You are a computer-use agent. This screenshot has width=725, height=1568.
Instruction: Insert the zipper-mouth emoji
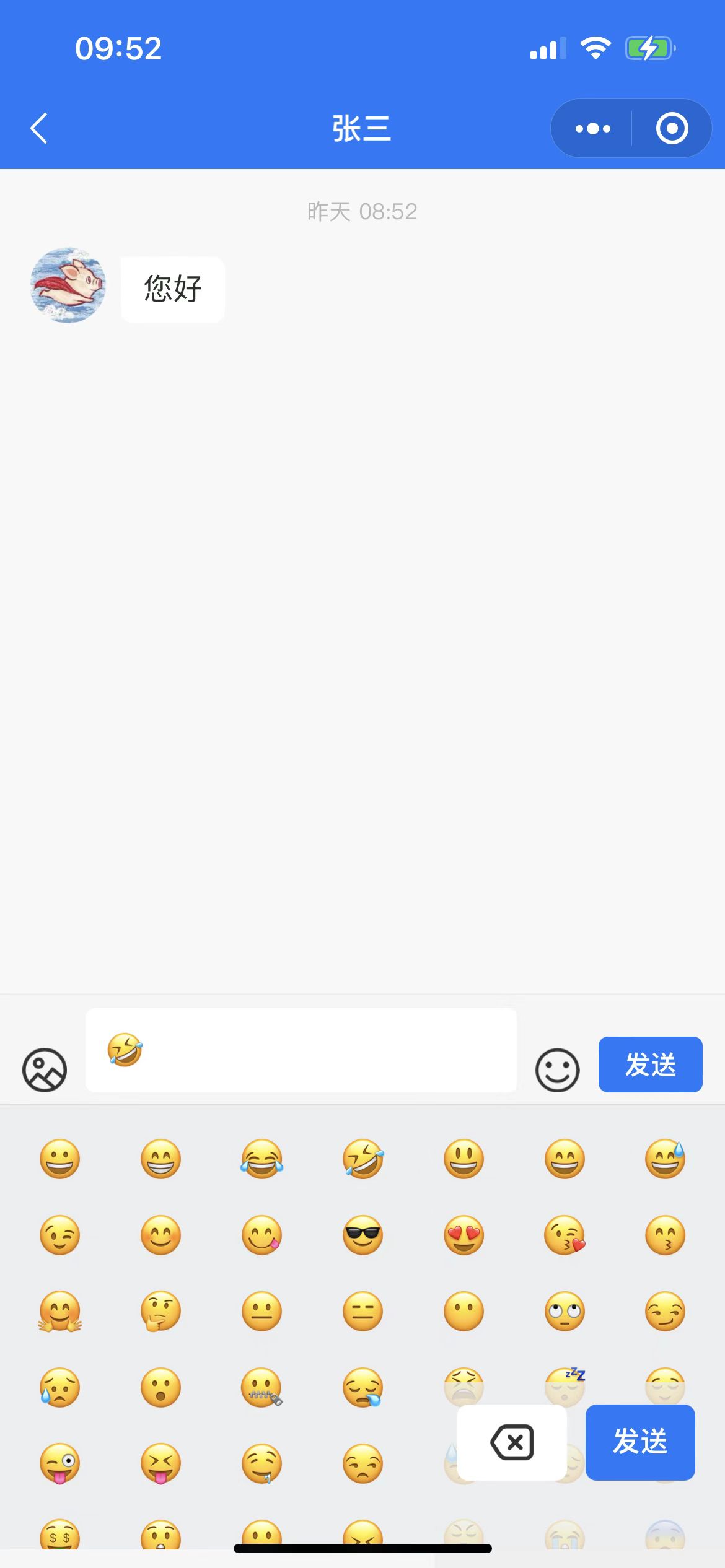click(x=261, y=1387)
